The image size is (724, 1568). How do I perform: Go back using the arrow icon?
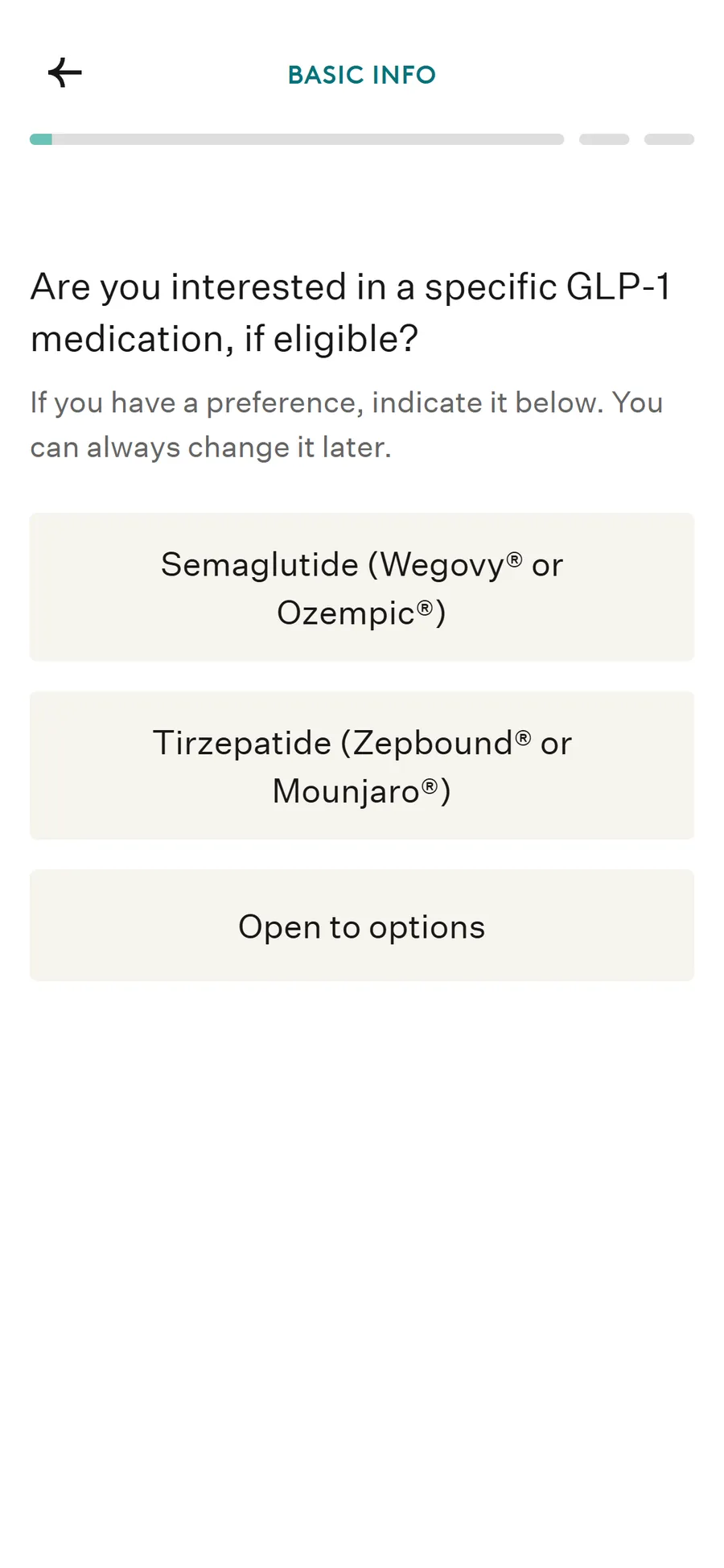click(64, 73)
